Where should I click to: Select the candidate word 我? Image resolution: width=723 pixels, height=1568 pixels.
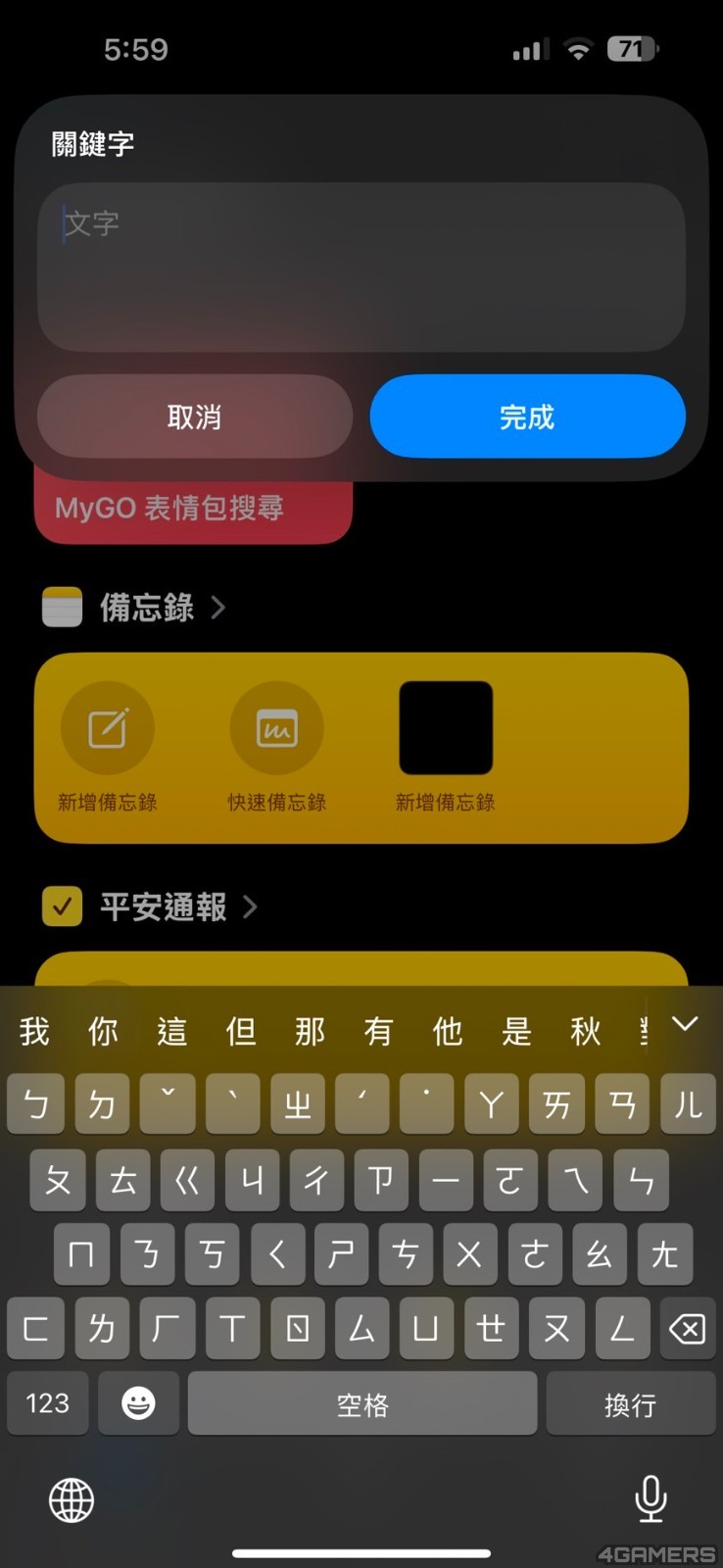[x=34, y=1031]
